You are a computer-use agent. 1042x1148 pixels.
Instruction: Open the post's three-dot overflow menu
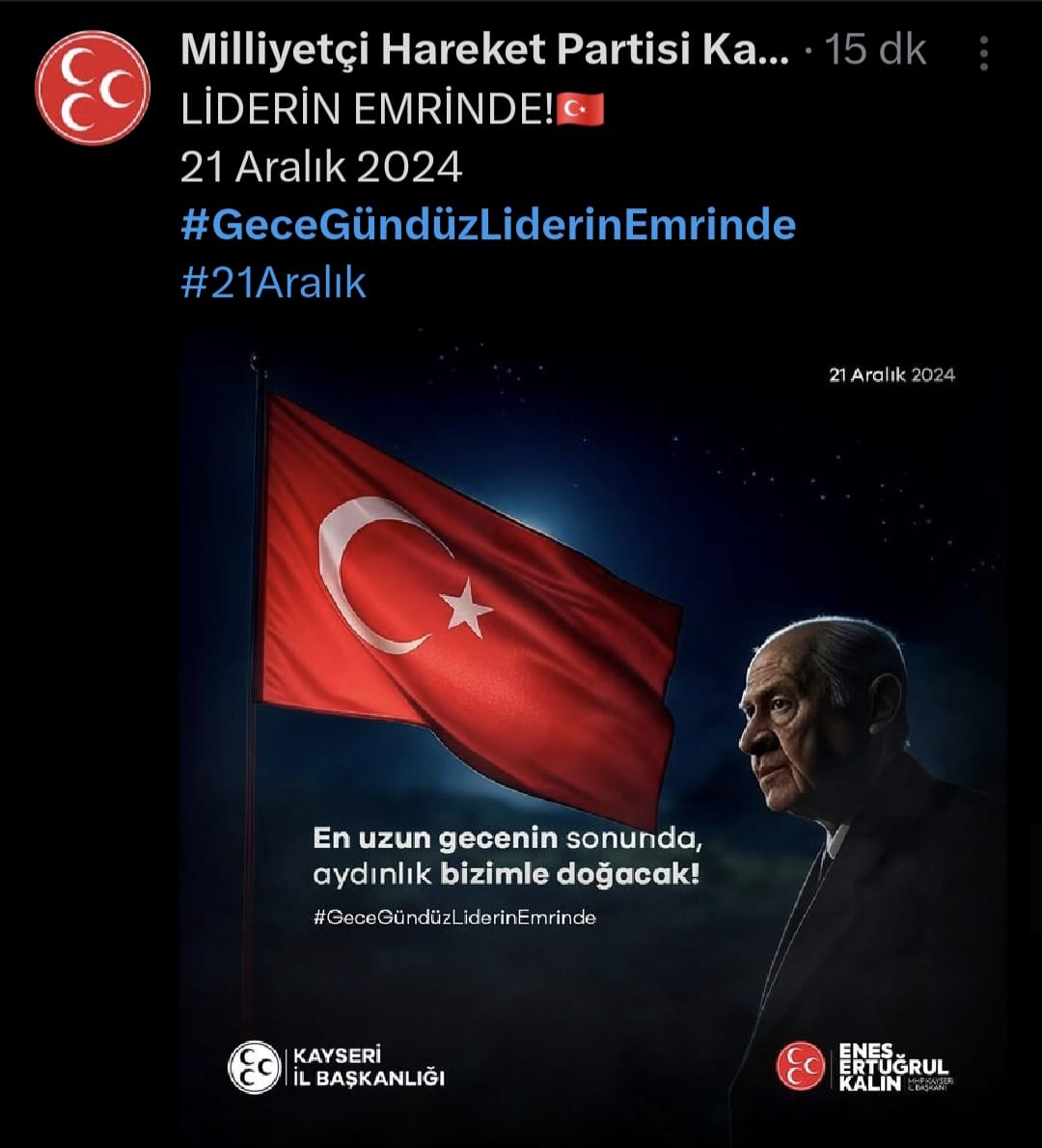click(983, 54)
